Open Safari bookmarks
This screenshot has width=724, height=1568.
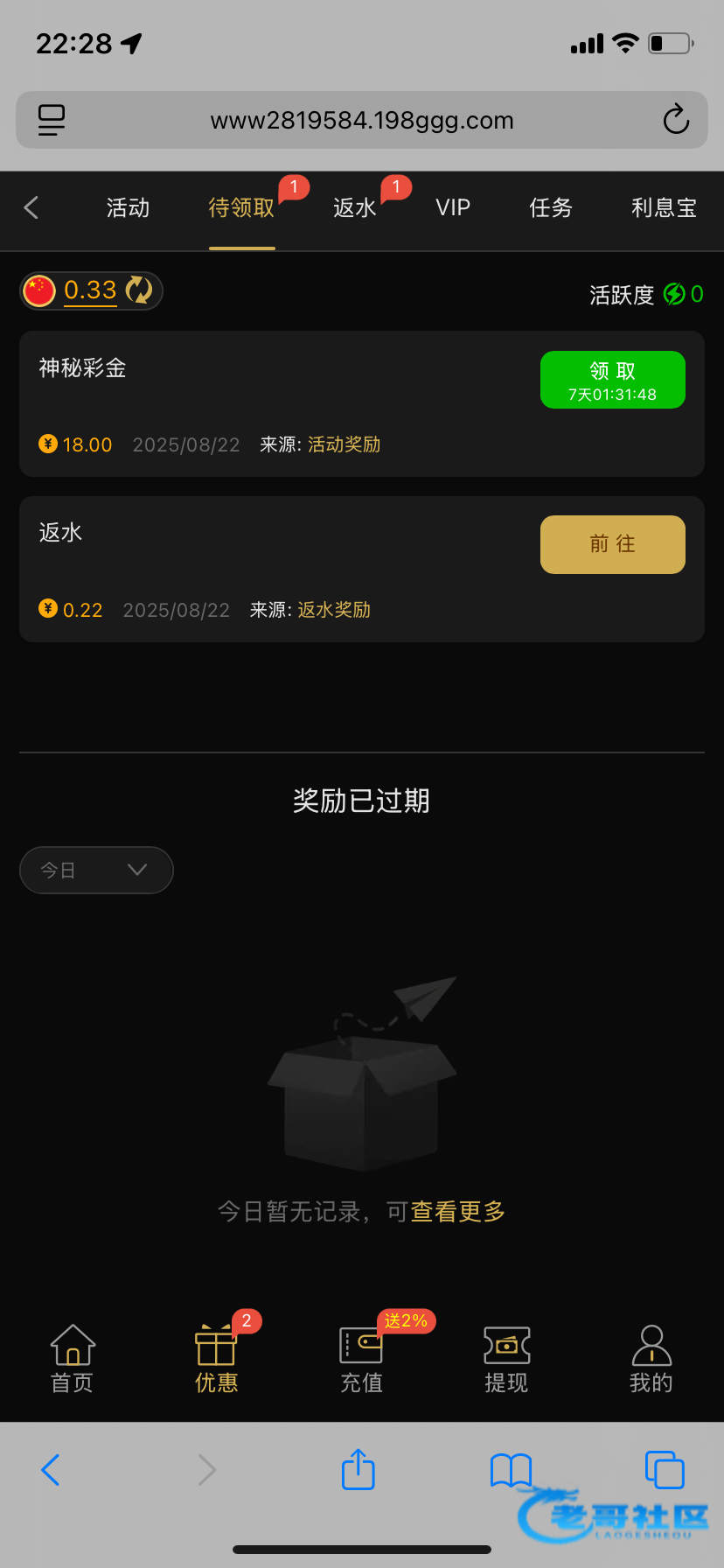(511, 1470)
